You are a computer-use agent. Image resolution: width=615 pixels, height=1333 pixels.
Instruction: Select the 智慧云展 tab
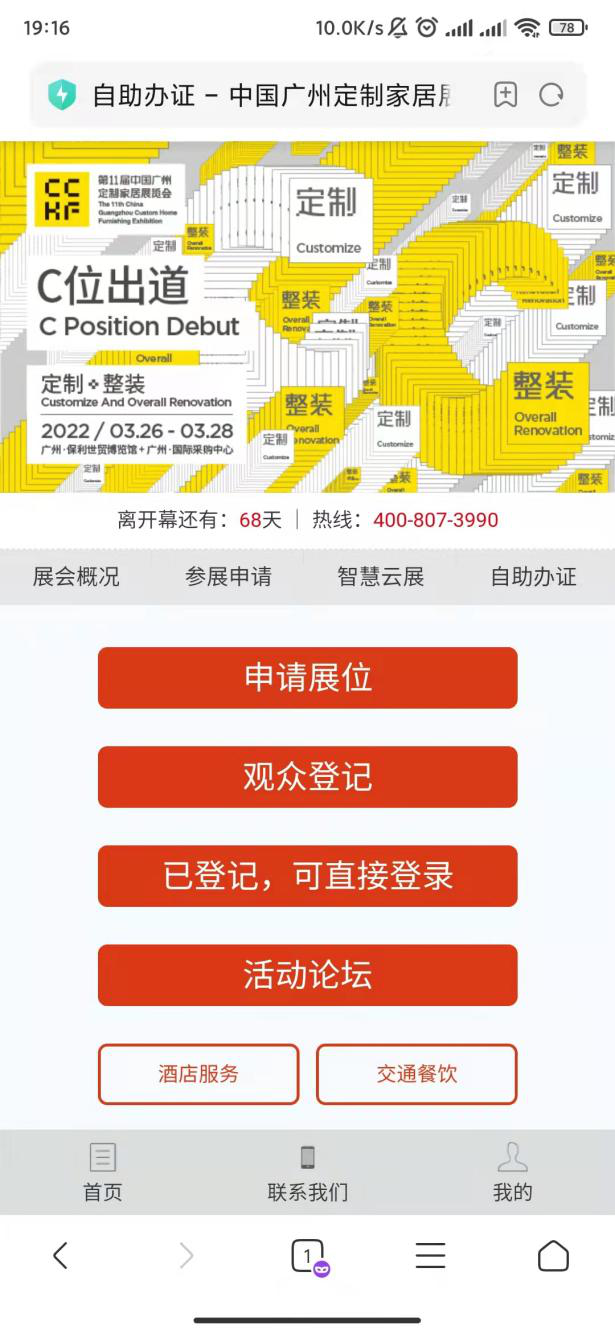(x=381, y=577)
